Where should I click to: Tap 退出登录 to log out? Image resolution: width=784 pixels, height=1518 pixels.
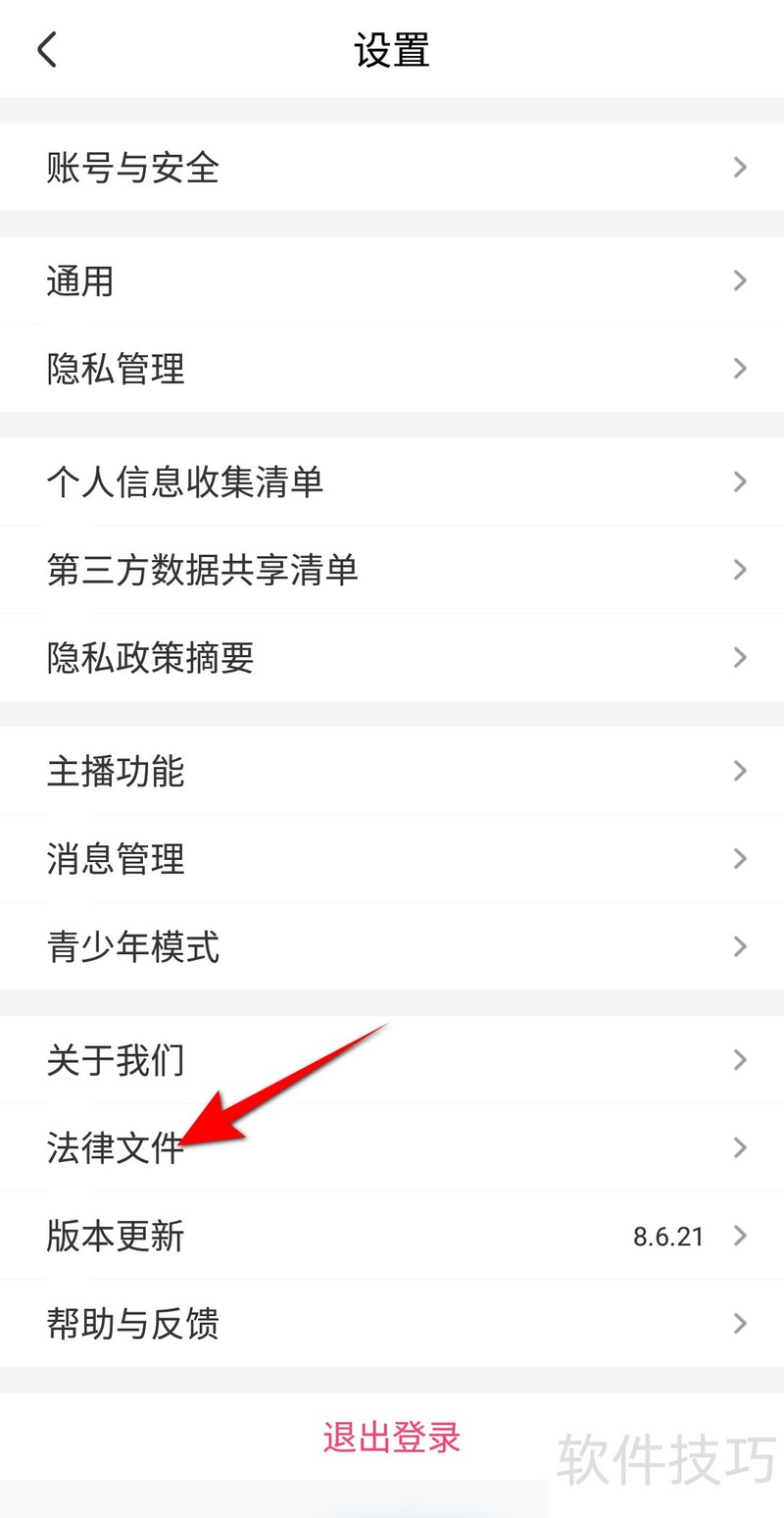tap(392, 1438)
